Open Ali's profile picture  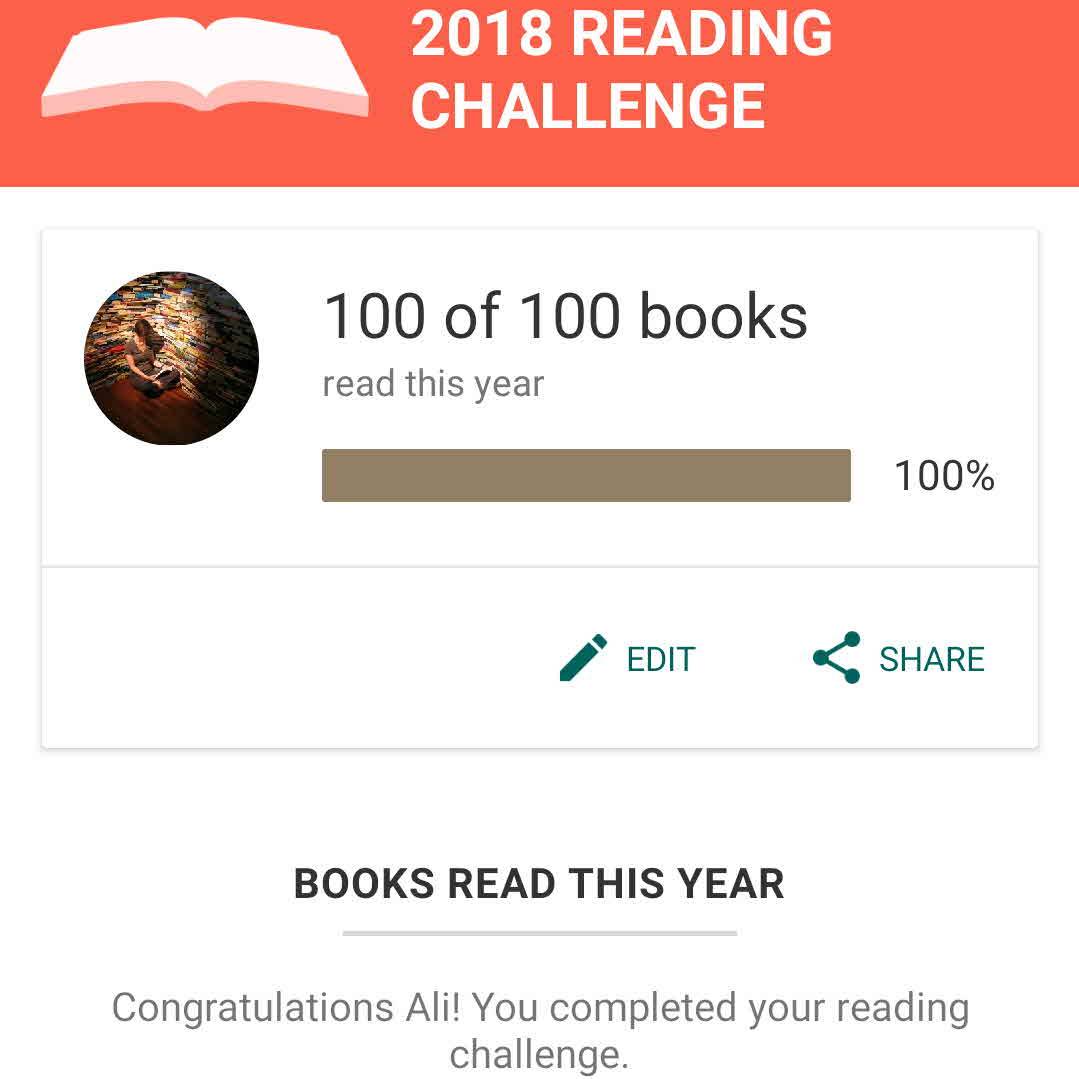point(171,358)
